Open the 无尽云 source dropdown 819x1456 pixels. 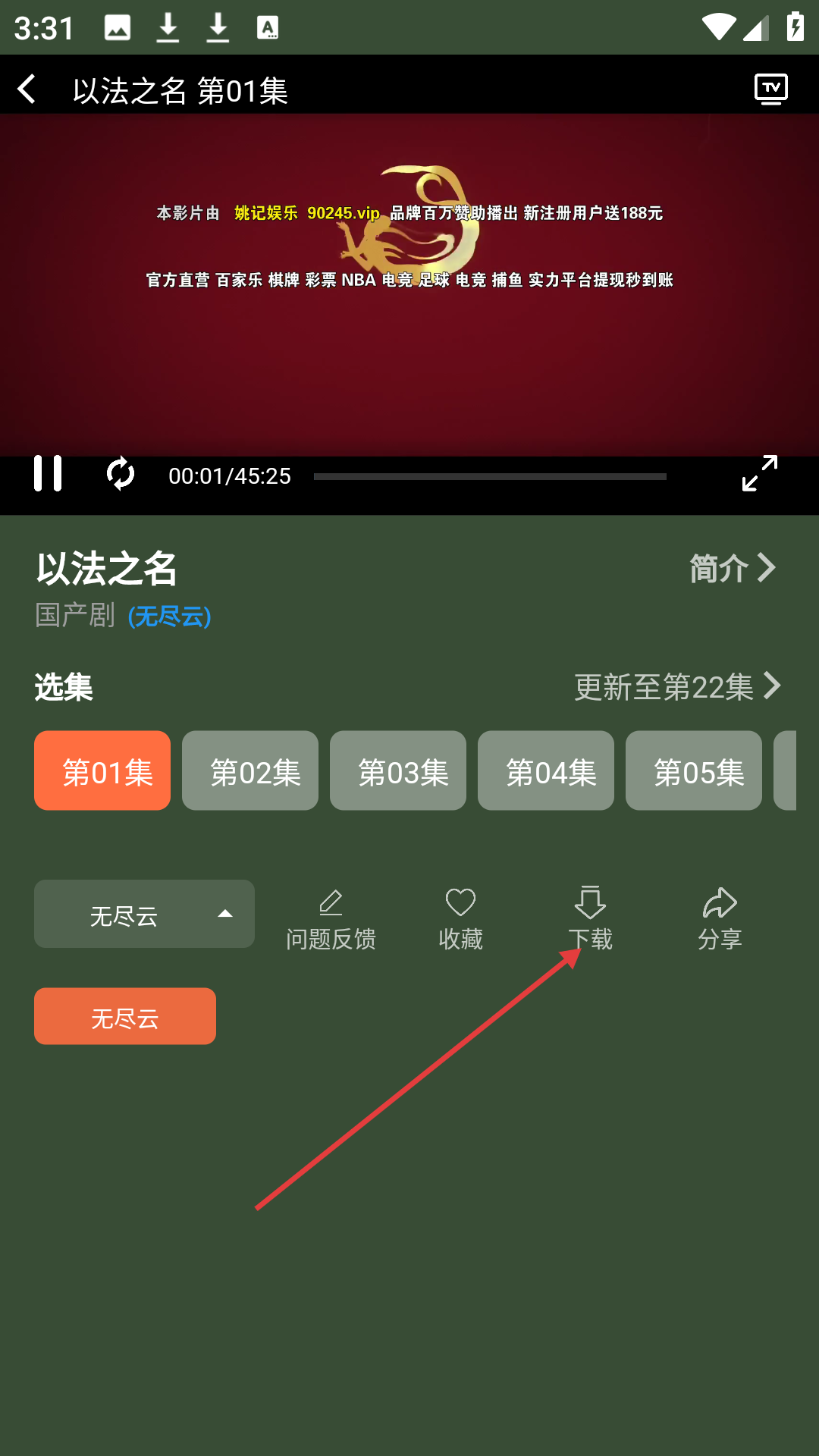pos(144,914)
